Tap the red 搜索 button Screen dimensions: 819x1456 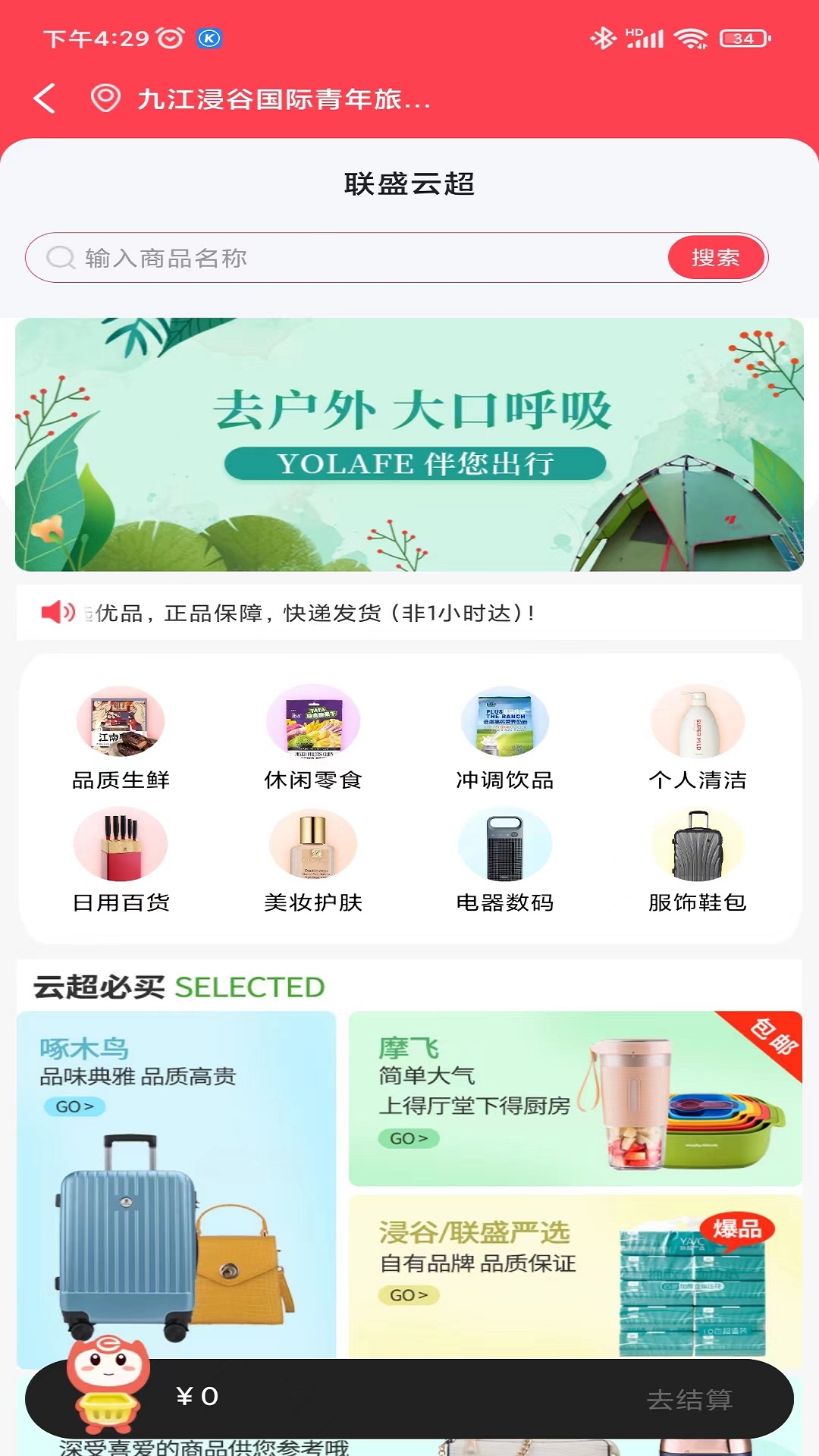[x=715, y=258]
